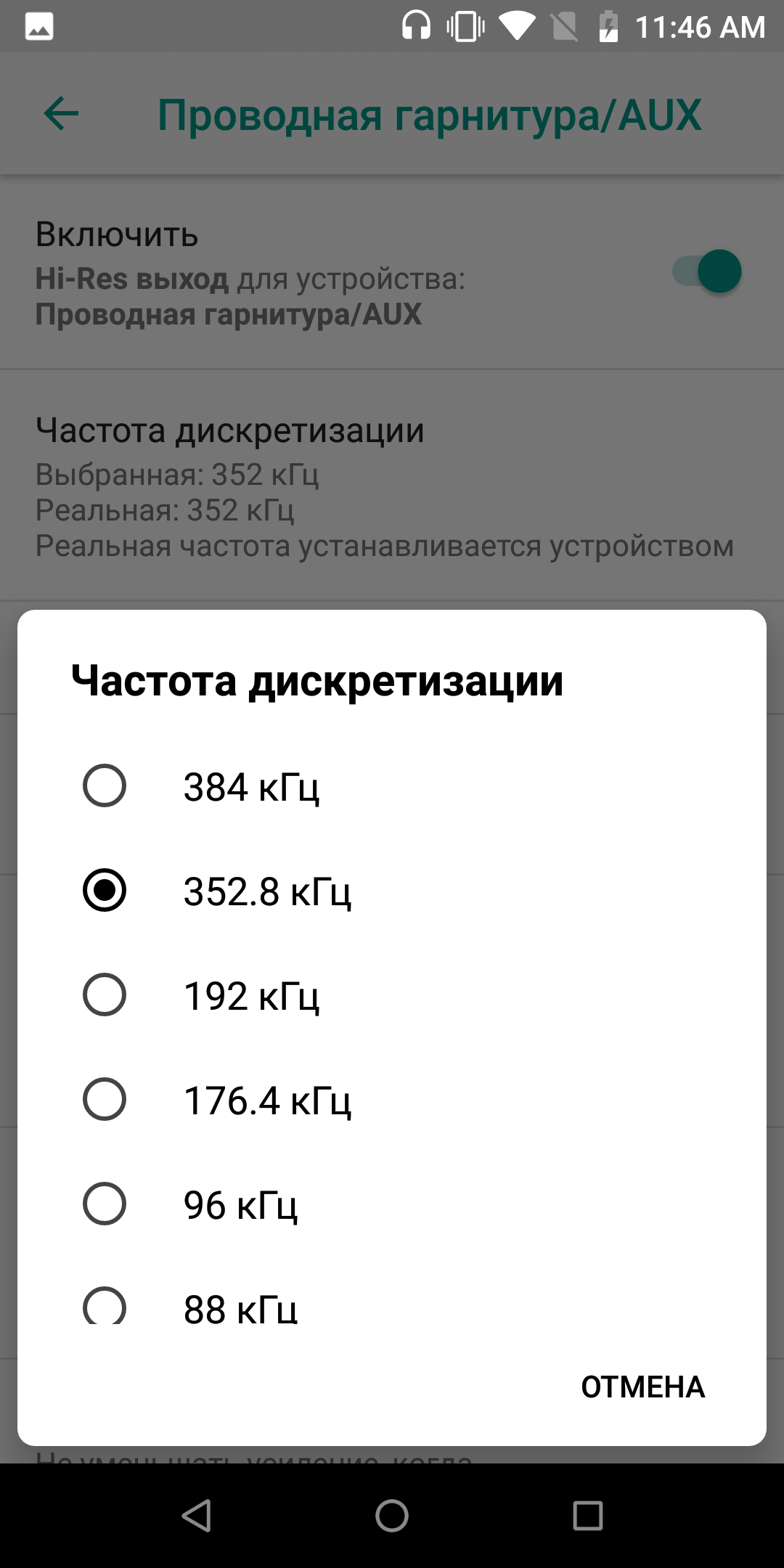The width and height of the screenshot is (784, 1568).
Task: Choose the 352.8 кГц option
Action: tap(392, 891)
